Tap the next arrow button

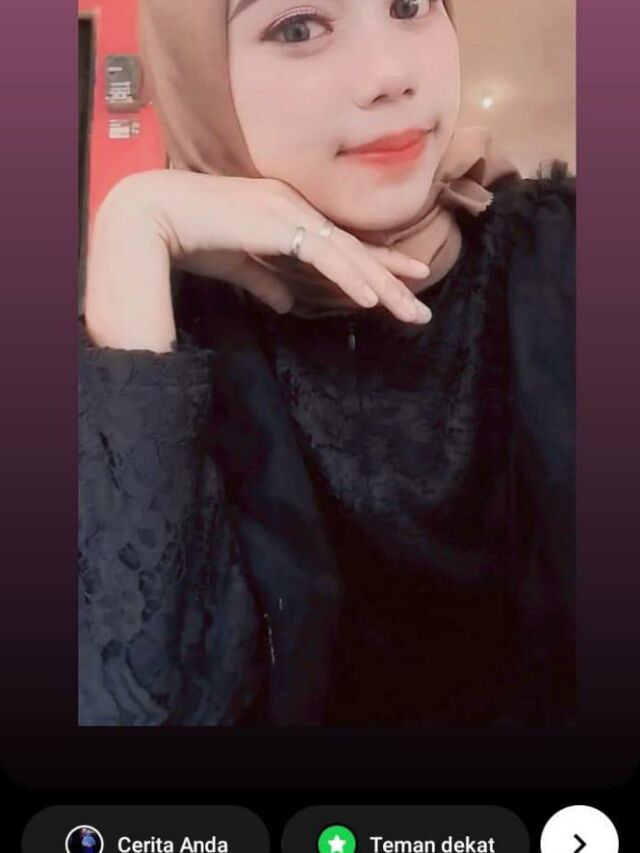[x=579, y=837]
